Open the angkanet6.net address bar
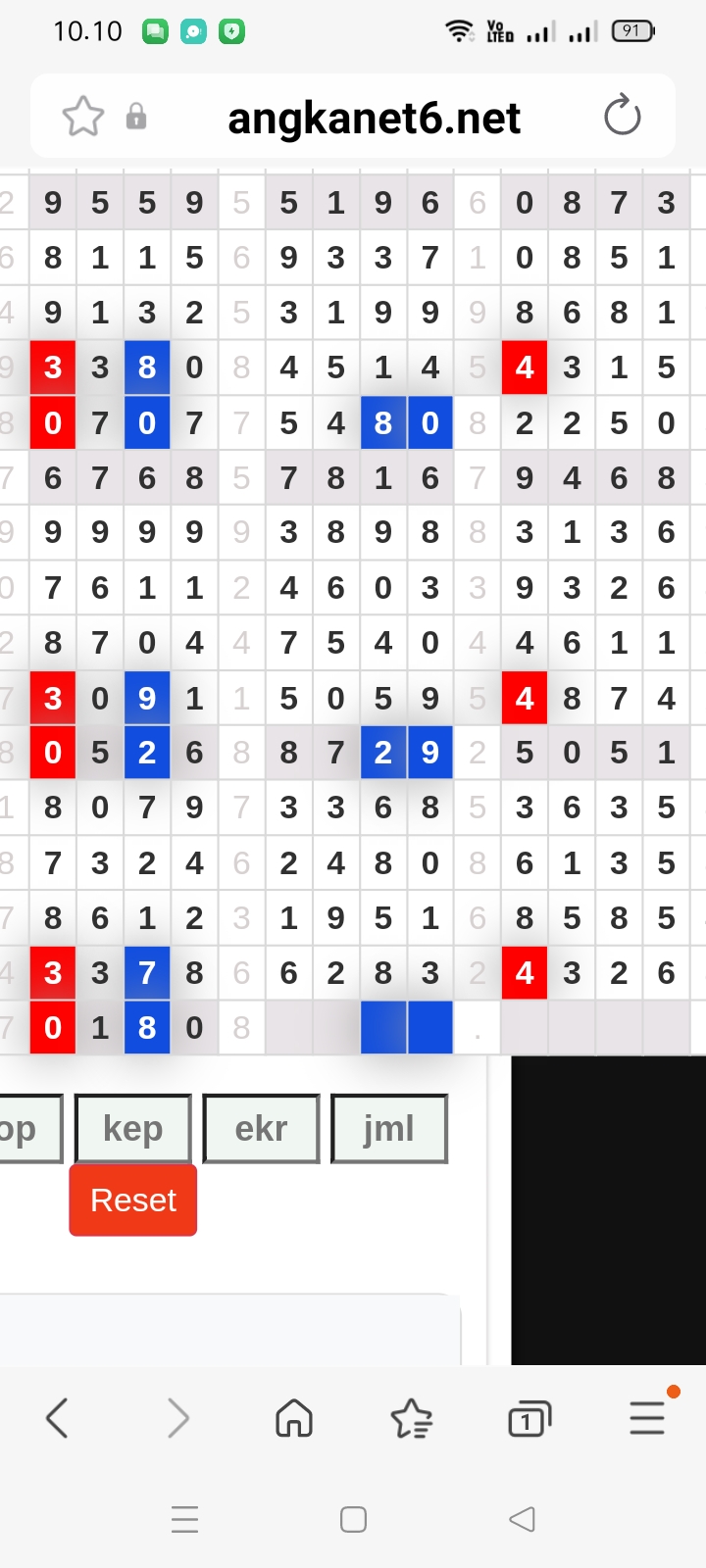Screen dimensions: 706x1568 (374, 119)
